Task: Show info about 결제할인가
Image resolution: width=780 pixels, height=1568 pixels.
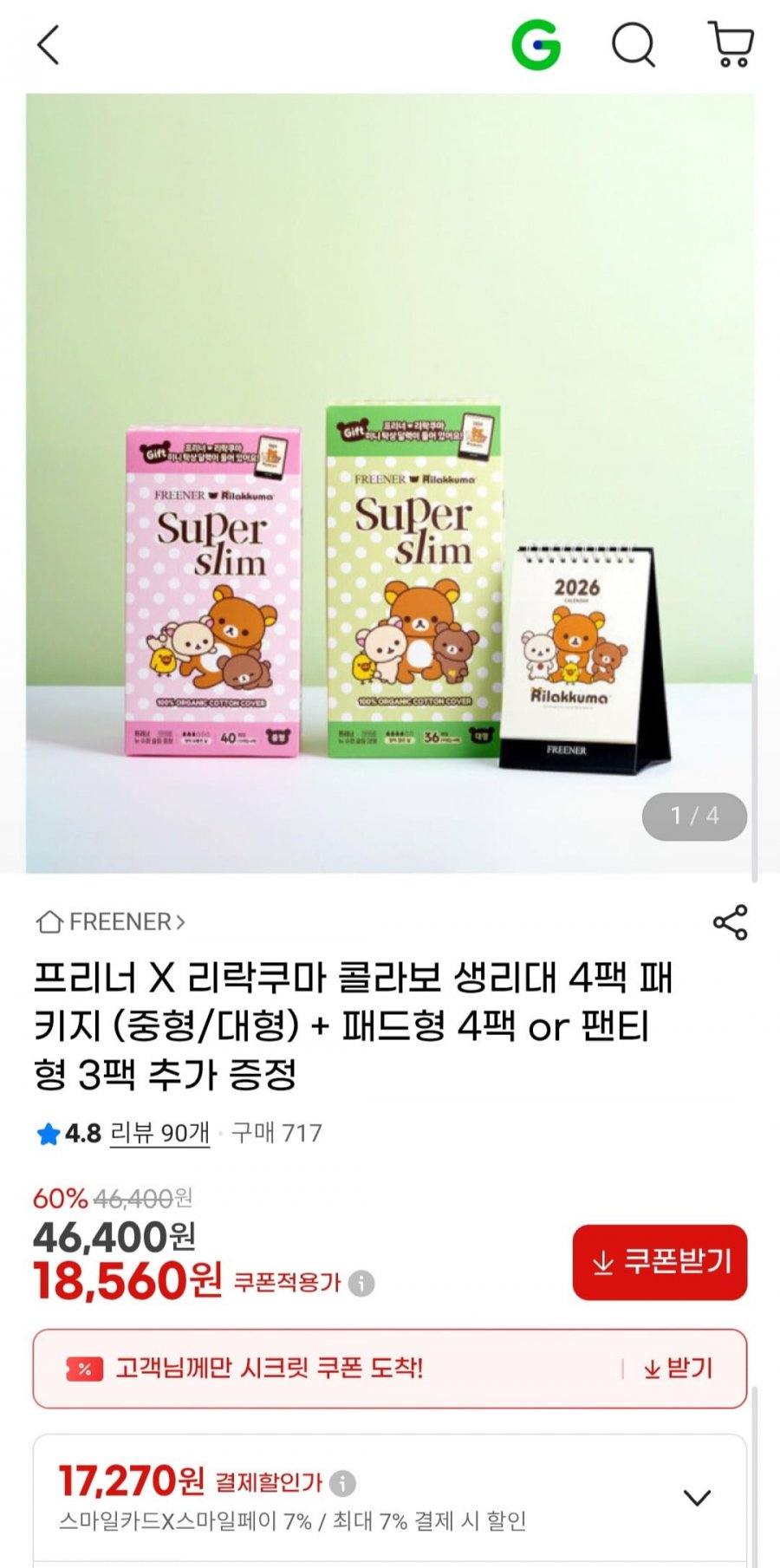Action: (x=343, y=1483)
